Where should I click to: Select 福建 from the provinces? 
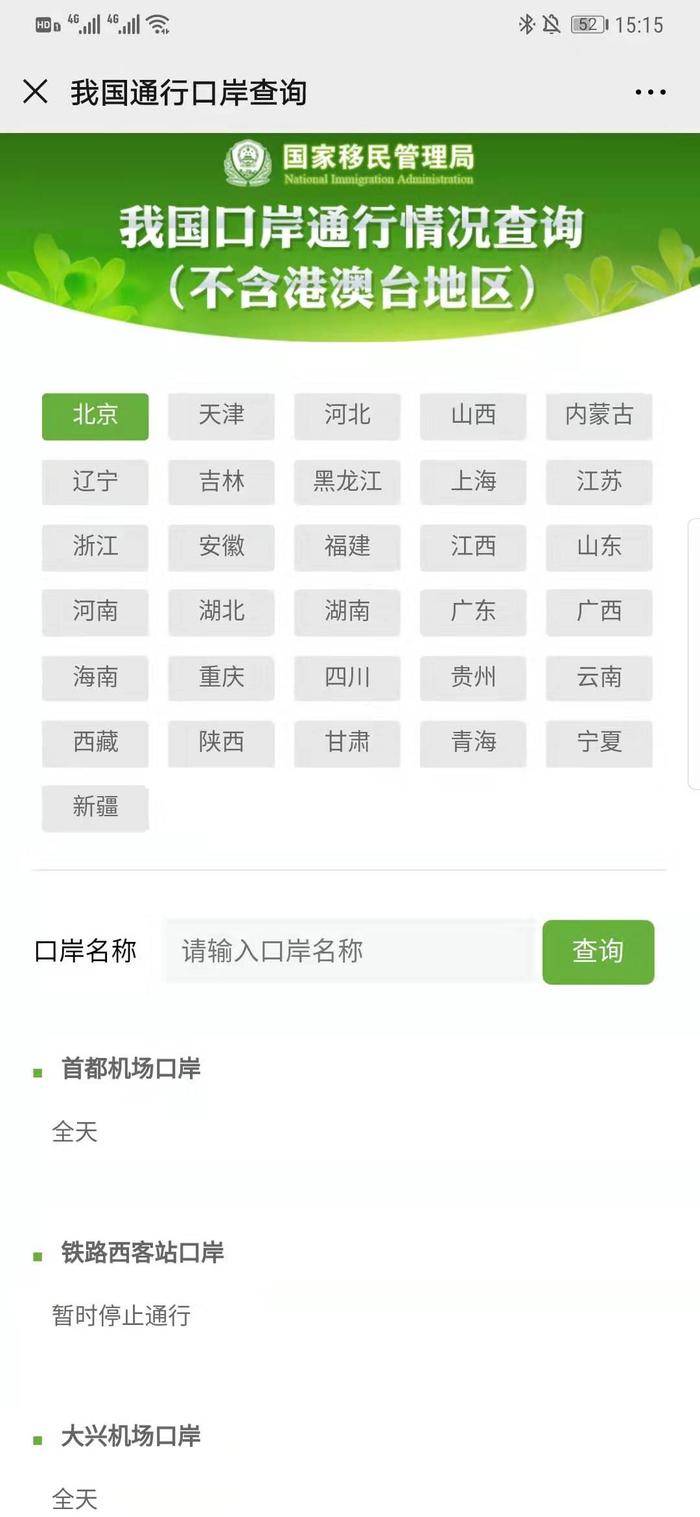tap(347, 547)
